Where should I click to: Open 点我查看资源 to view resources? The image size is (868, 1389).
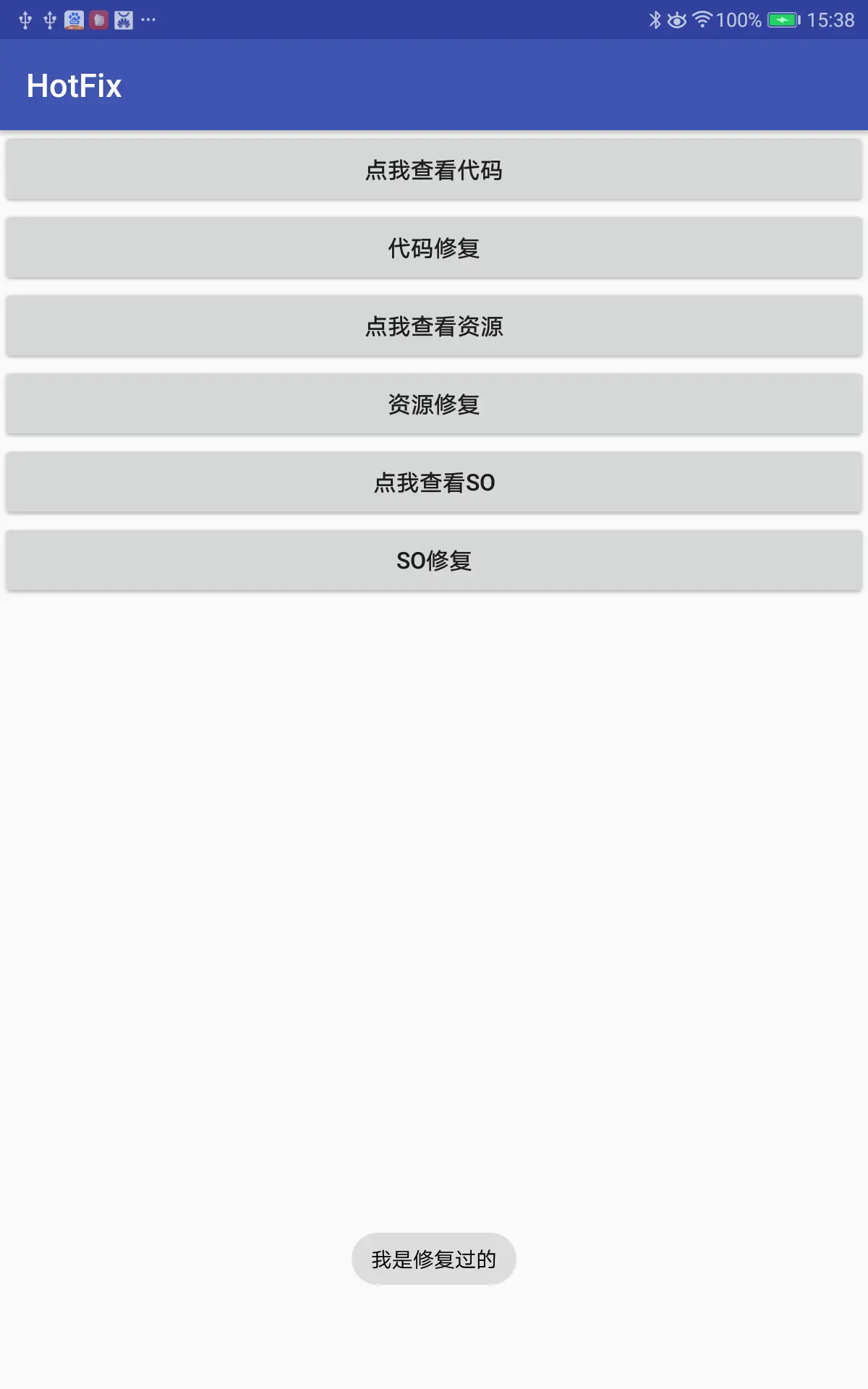[x=434, y=326]
